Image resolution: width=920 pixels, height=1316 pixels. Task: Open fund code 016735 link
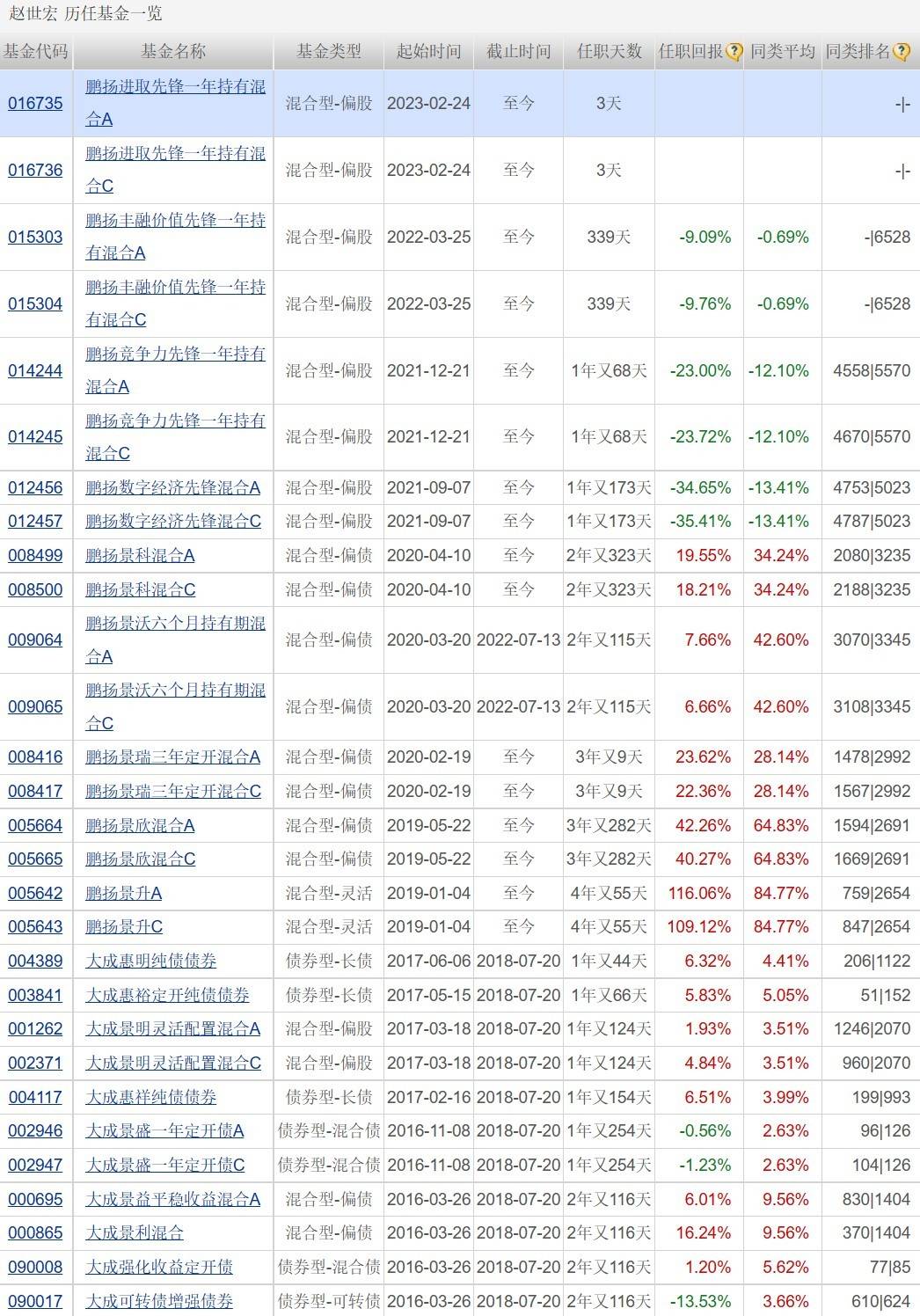click(35, 103)
